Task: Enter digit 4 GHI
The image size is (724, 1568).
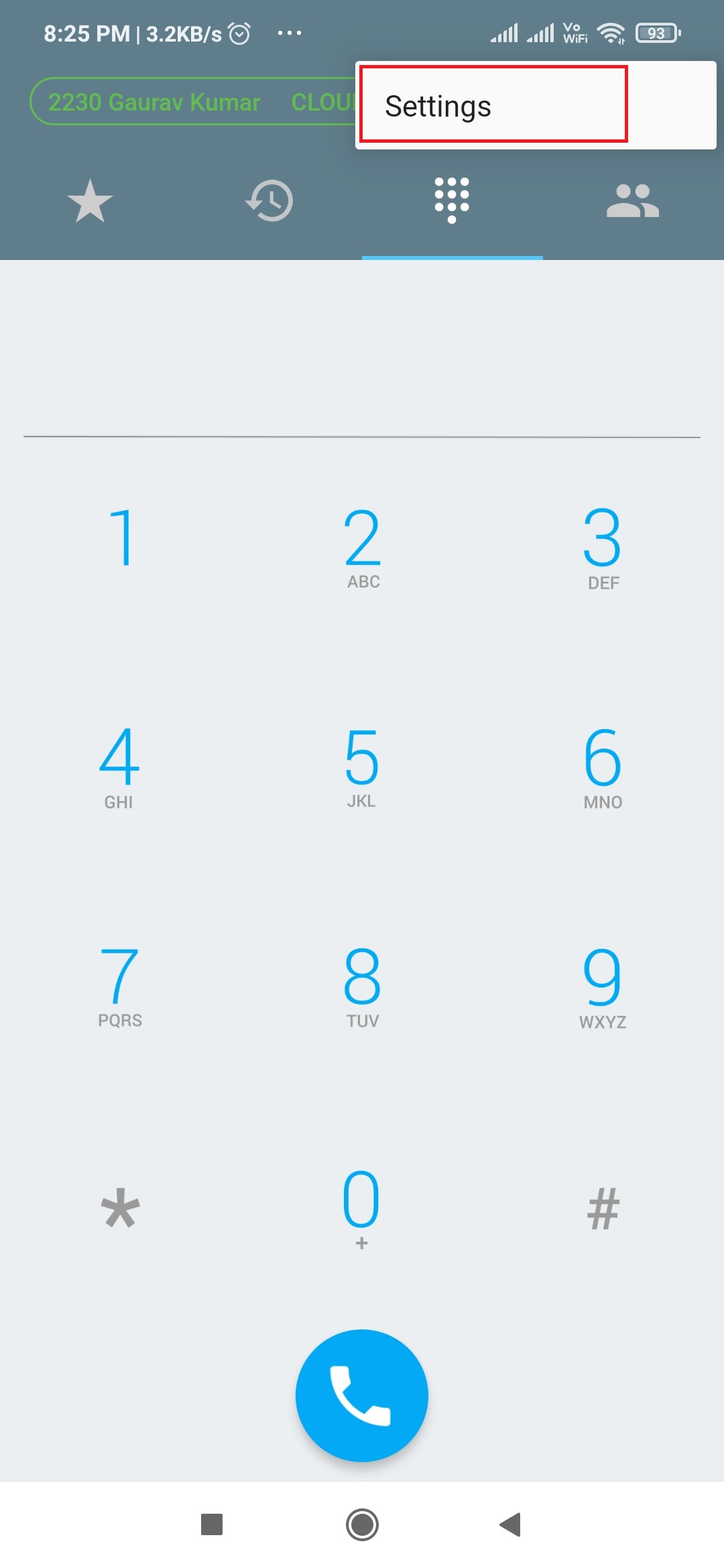Action: pyautogui.click(x=119, y=767)
